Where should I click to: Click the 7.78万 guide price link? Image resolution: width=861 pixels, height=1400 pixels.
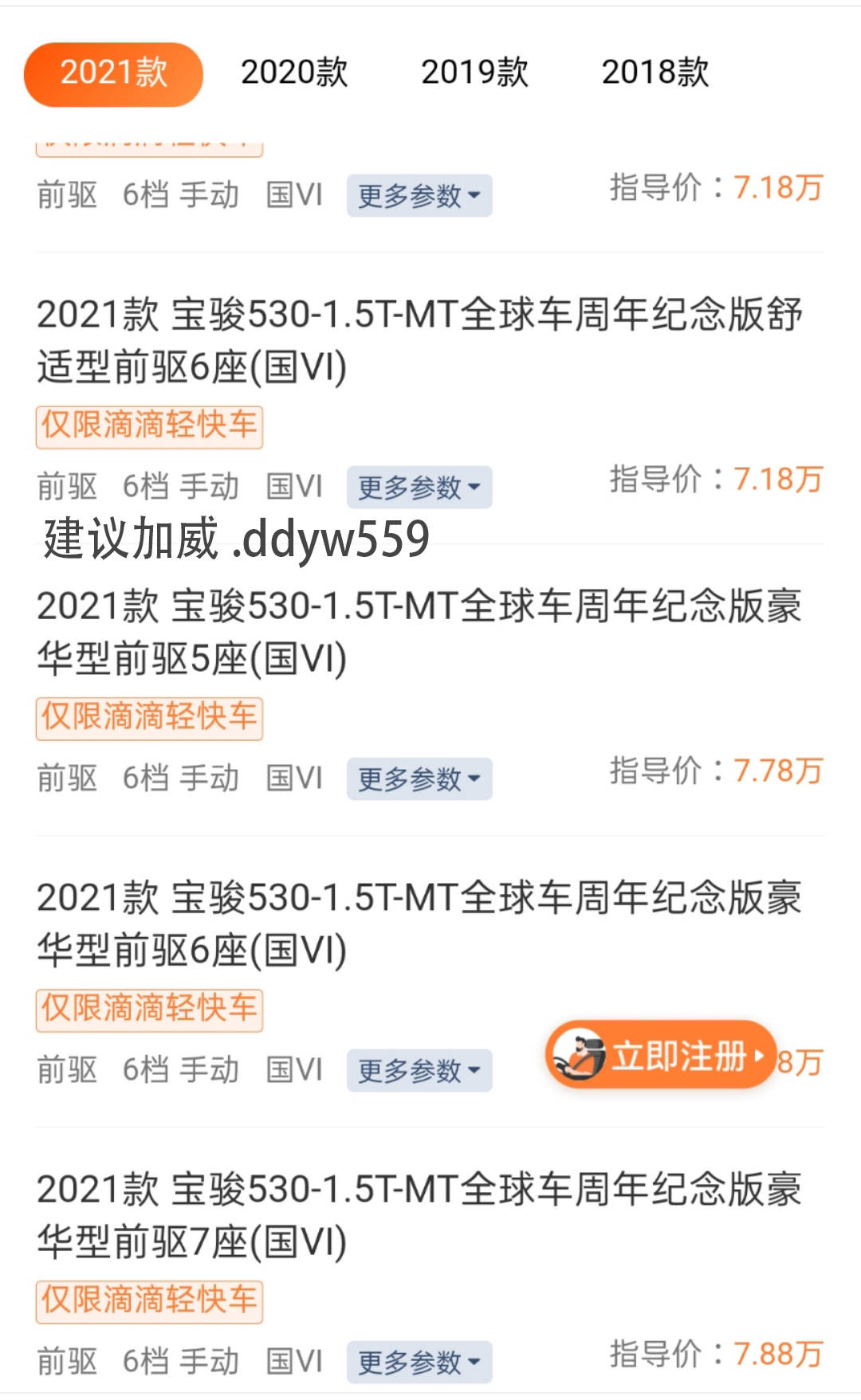(x=777, y=770)
